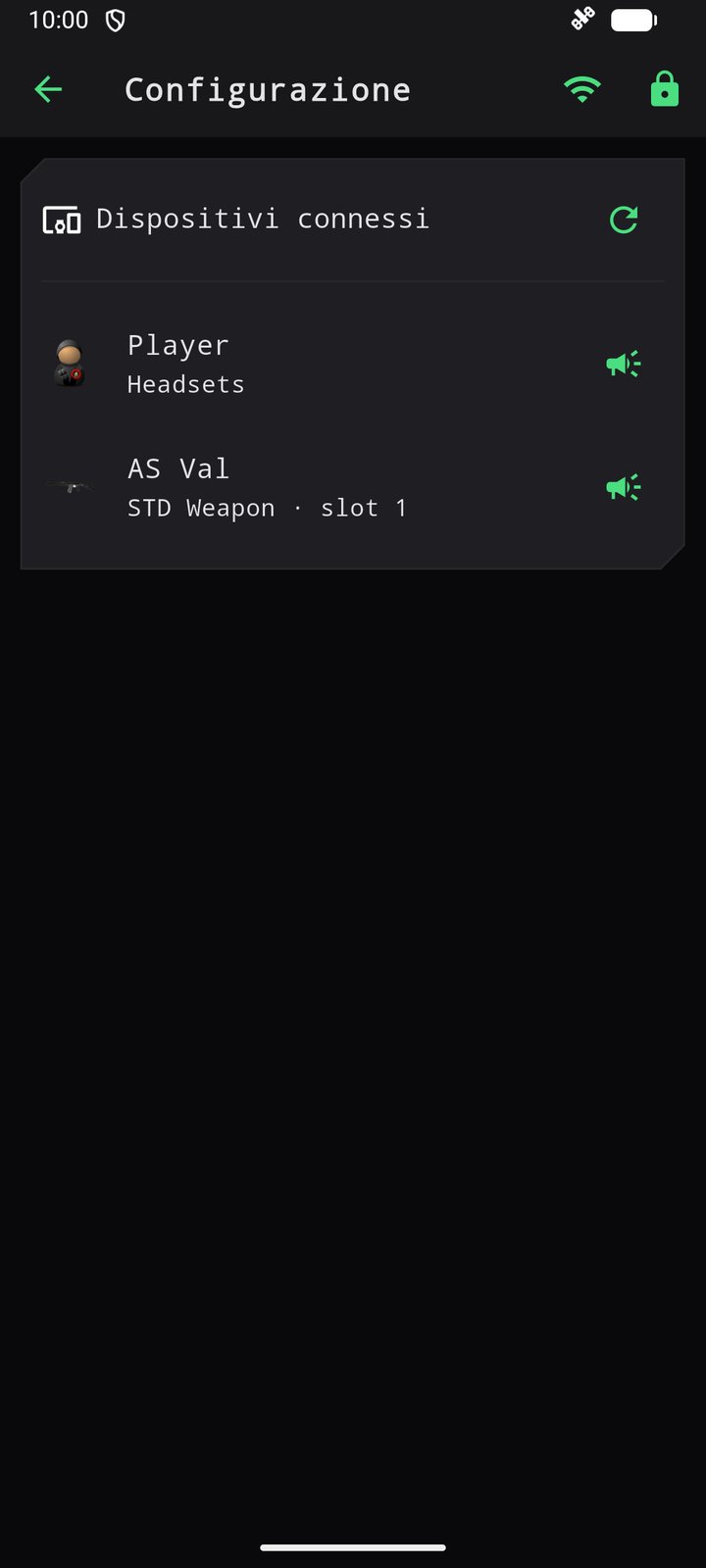Tap the Wi-Fi connection icon
This screenshot has width=706, height=1568.
(x=582, y=90)
